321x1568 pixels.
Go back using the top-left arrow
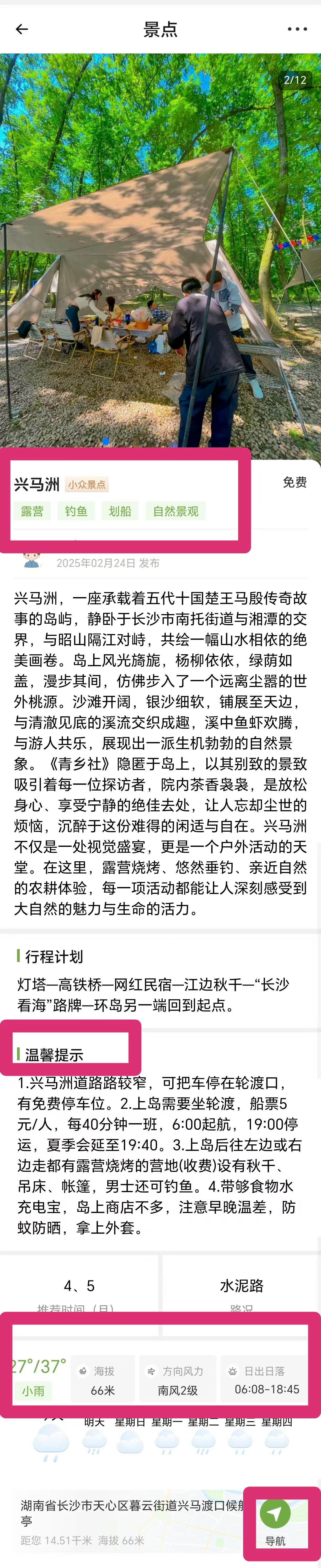click(22, 29)
